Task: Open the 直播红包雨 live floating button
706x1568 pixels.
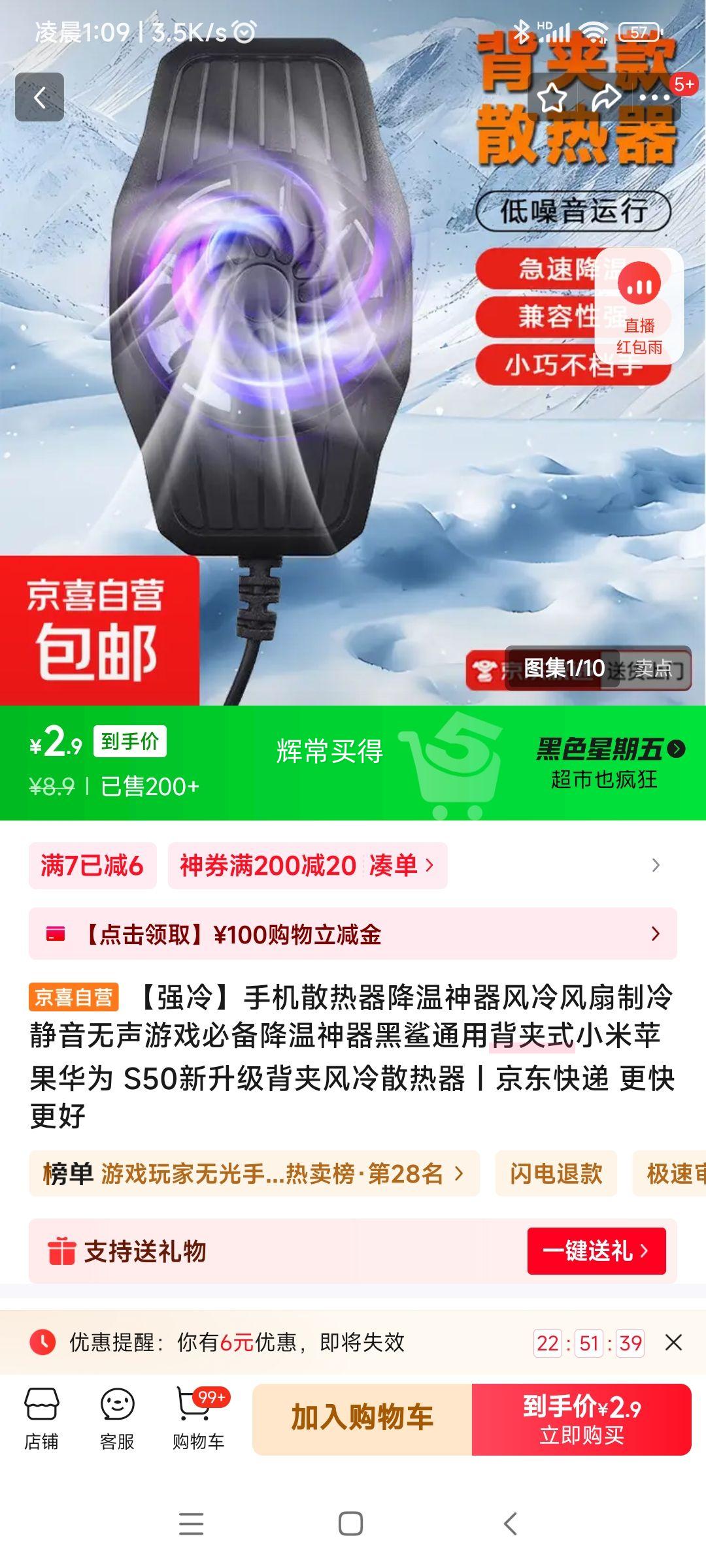Action: tap(639, 306)
